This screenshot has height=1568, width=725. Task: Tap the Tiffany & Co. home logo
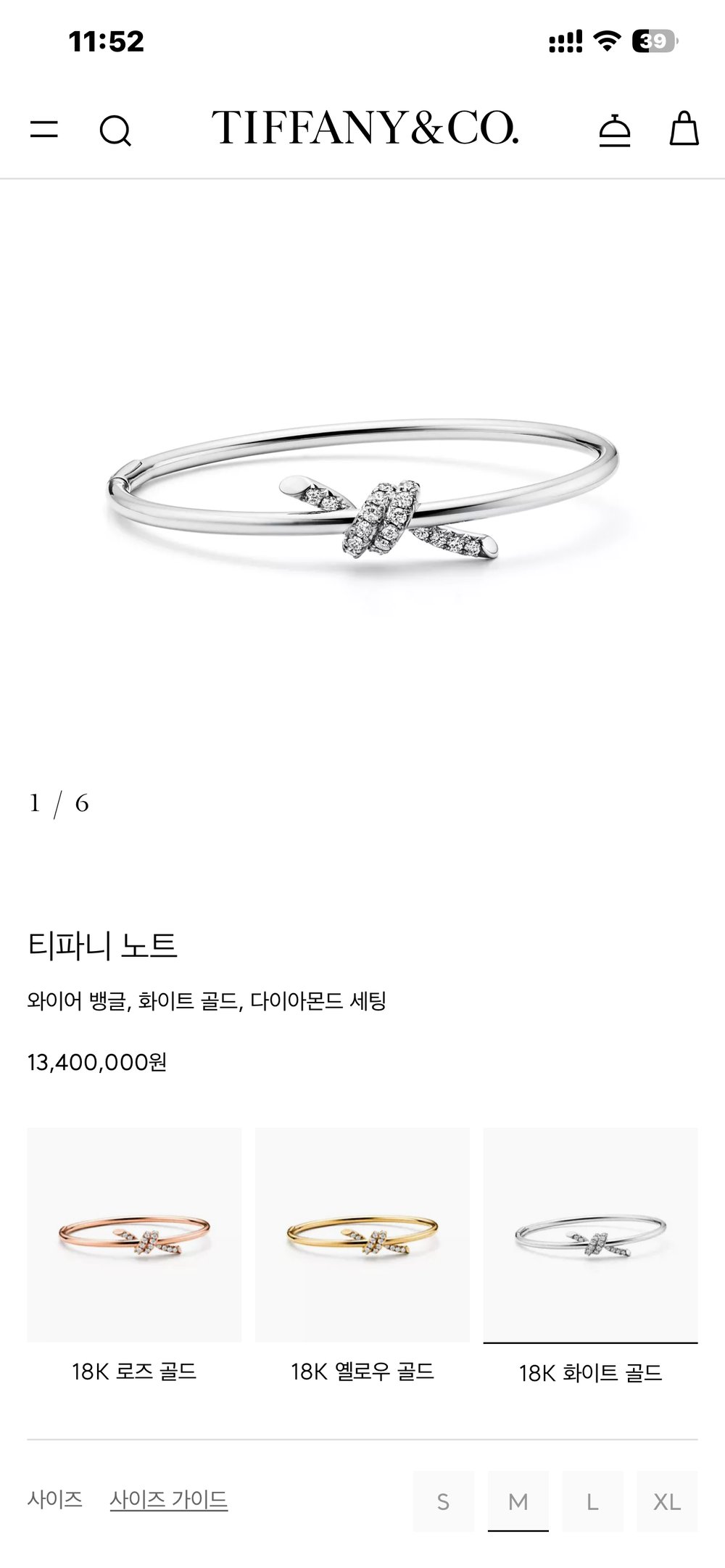tap(365, 128)
